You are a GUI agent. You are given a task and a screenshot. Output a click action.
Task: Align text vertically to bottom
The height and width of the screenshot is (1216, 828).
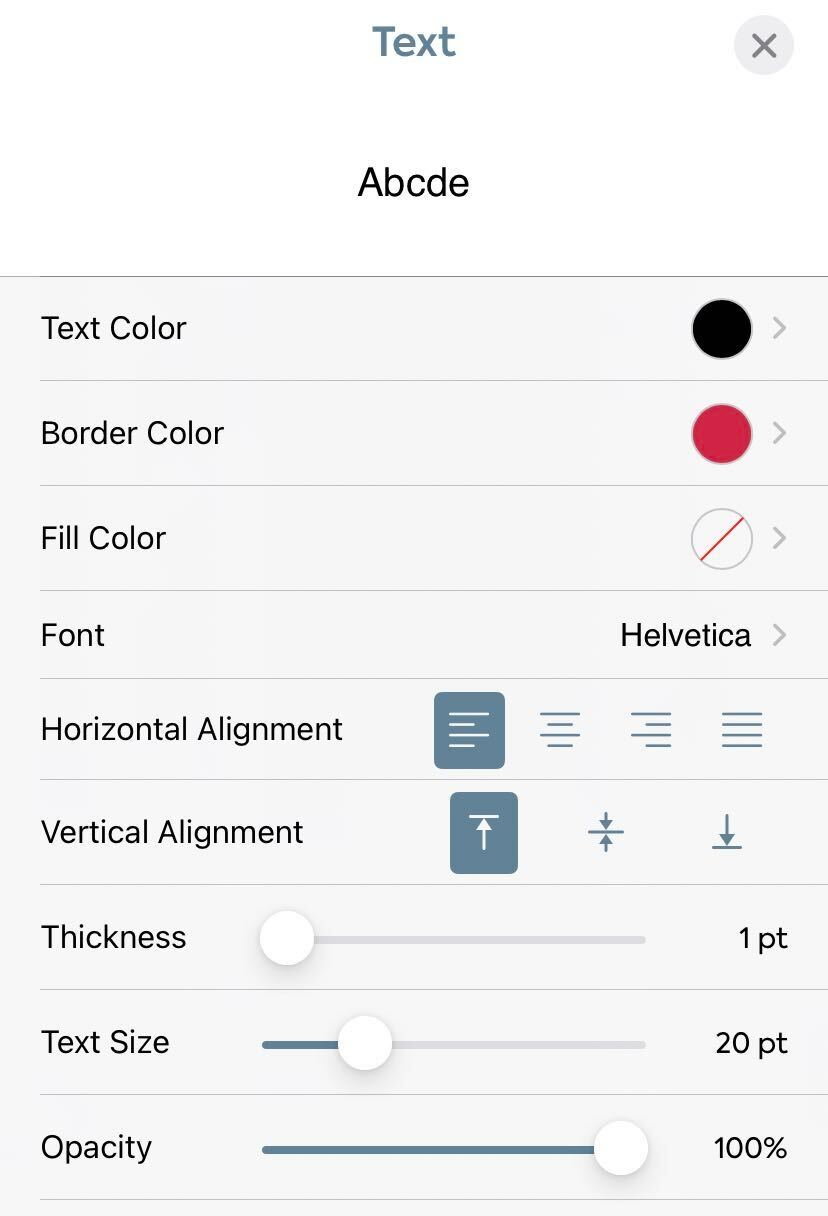coord(727,833)
